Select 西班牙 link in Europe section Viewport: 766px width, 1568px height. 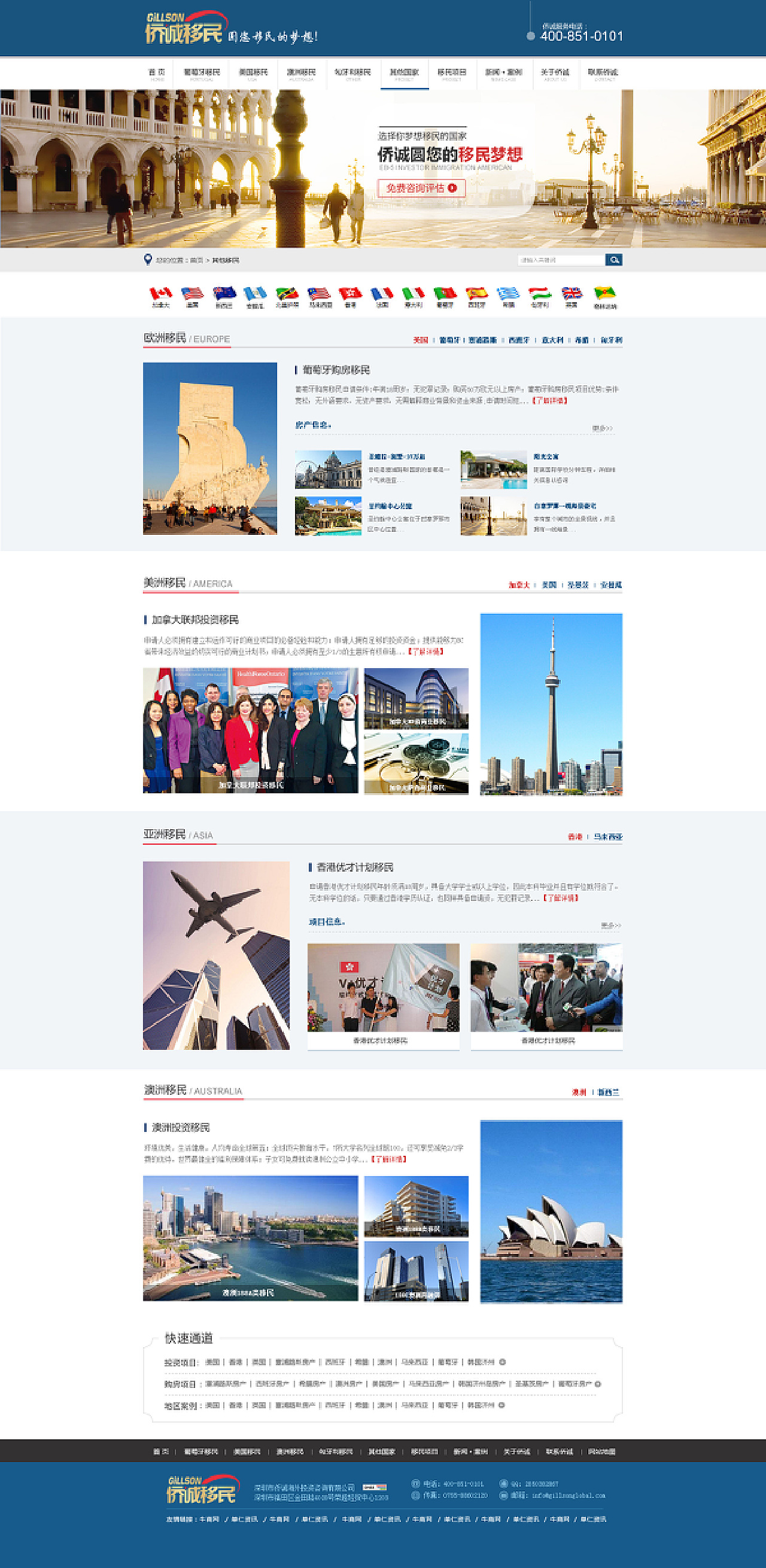point(519,340)
